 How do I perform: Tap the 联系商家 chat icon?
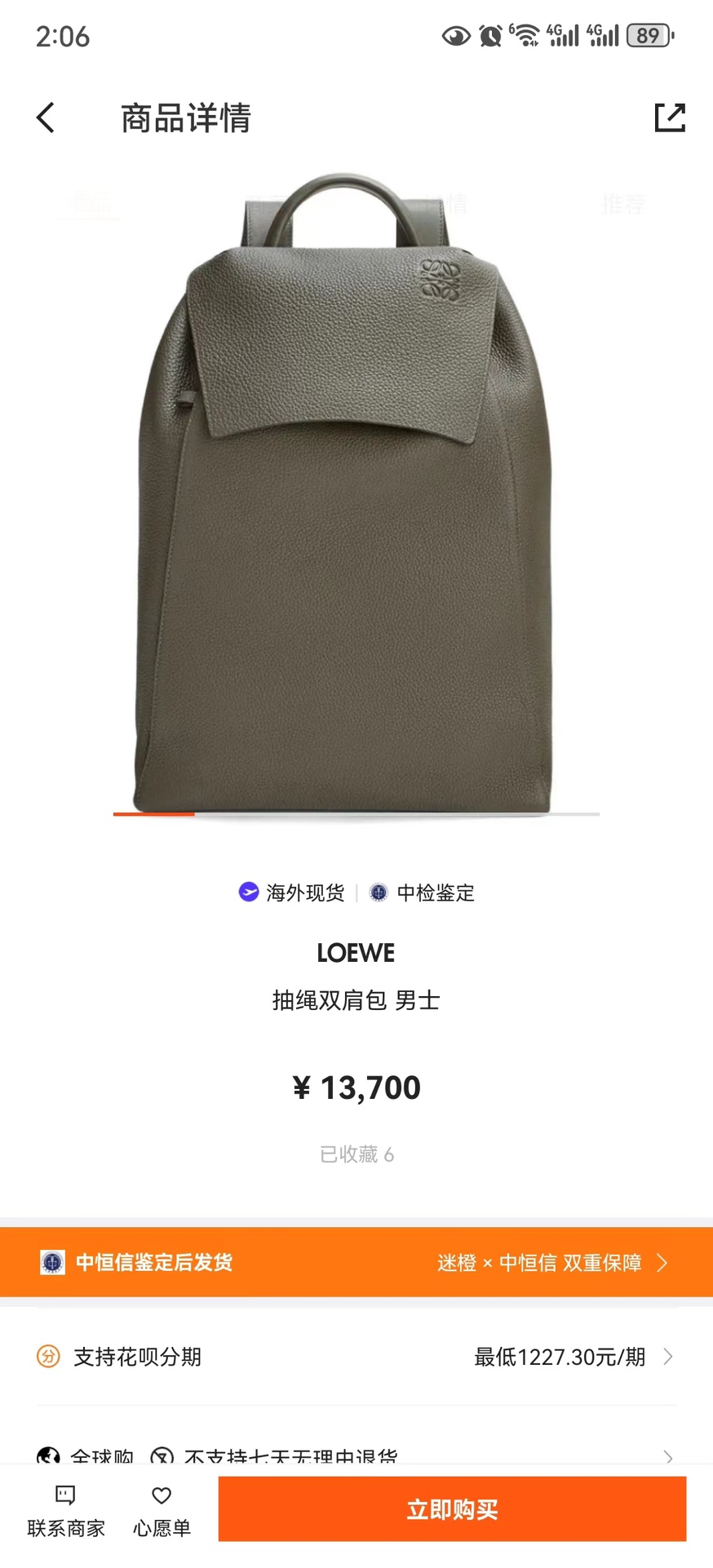coord(64,1496)
